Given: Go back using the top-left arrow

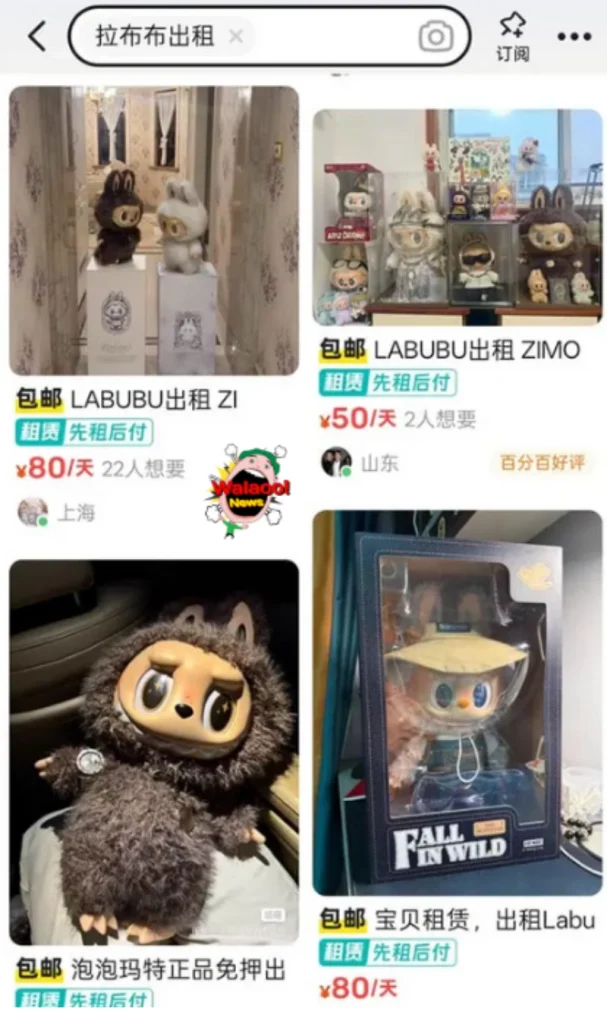Looking at the screenshot, I should (x=37, y=36).
